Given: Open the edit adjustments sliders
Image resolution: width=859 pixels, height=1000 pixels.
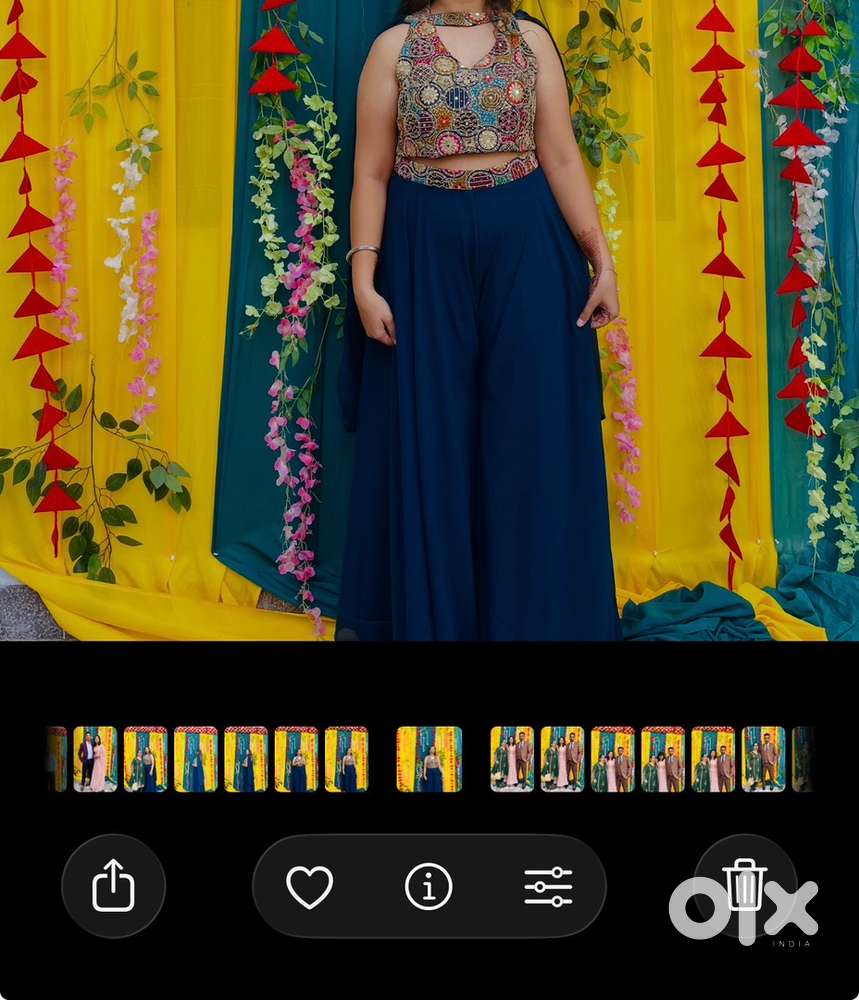Looking at the screenshot, I should pyautogui.click(x=548, y=887).
